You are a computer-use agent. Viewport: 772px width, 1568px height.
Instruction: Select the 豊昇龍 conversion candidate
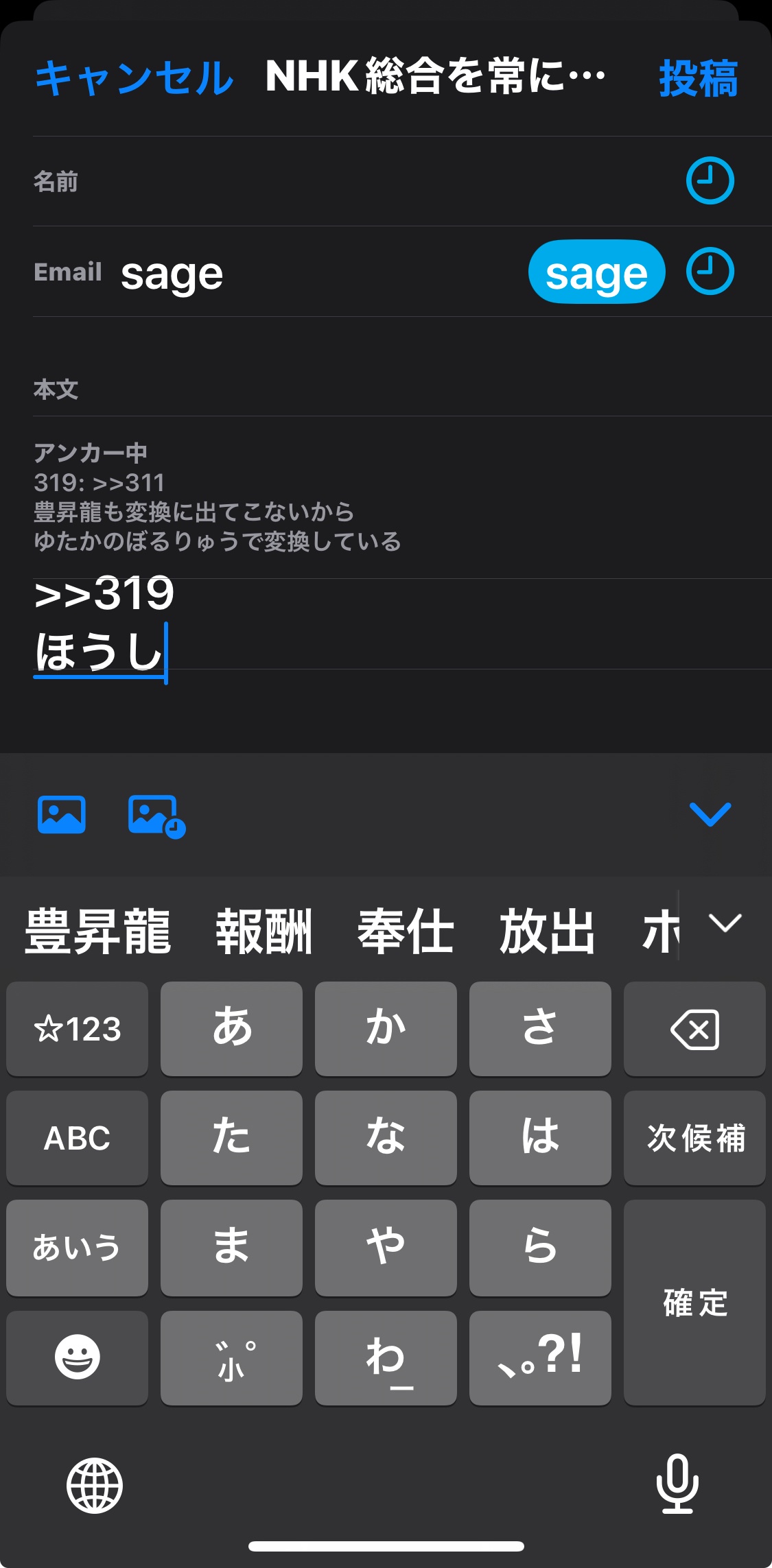pyautogui.click(x=97, y=931)
